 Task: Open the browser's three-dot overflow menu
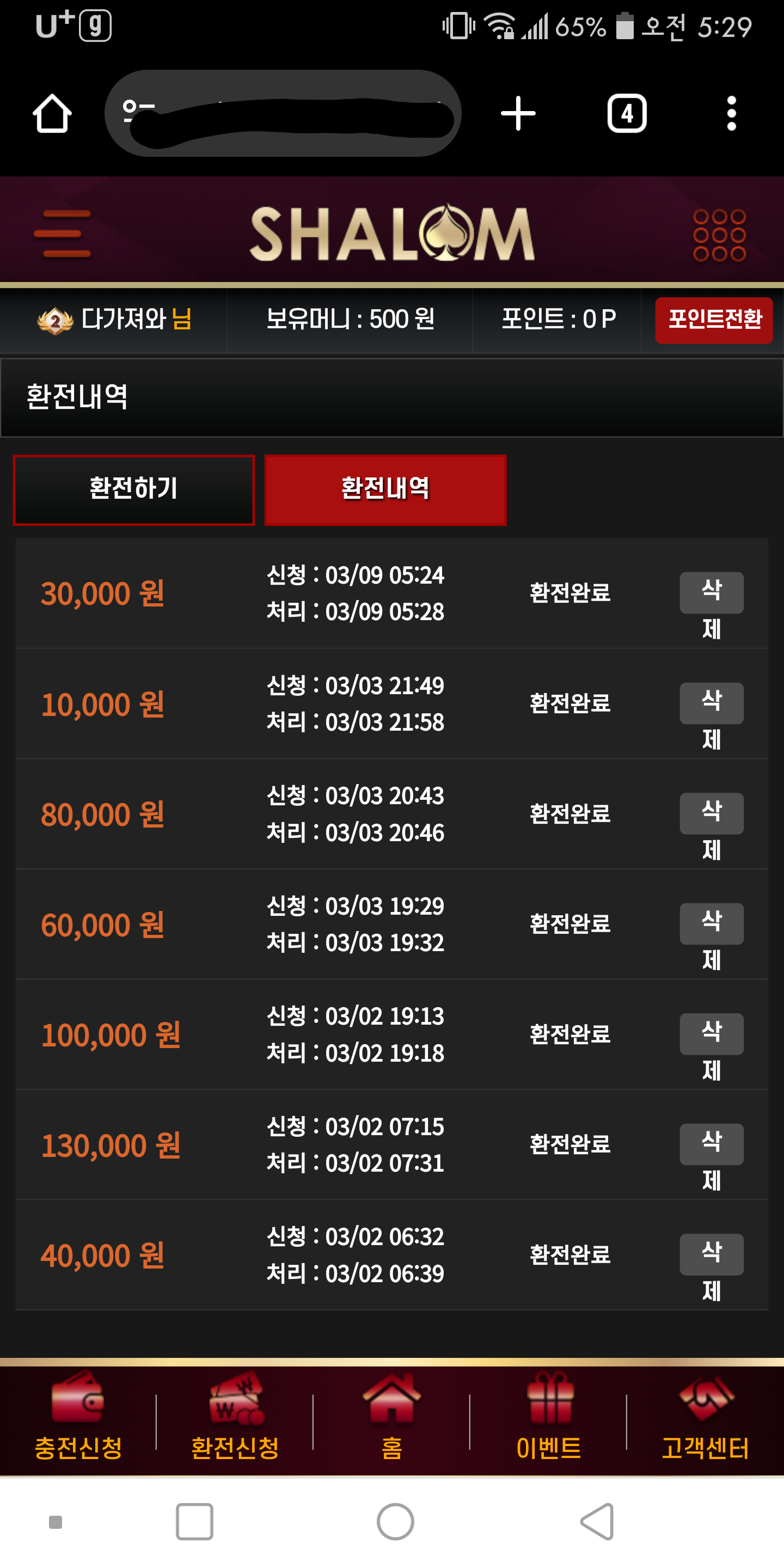point(732,113)
